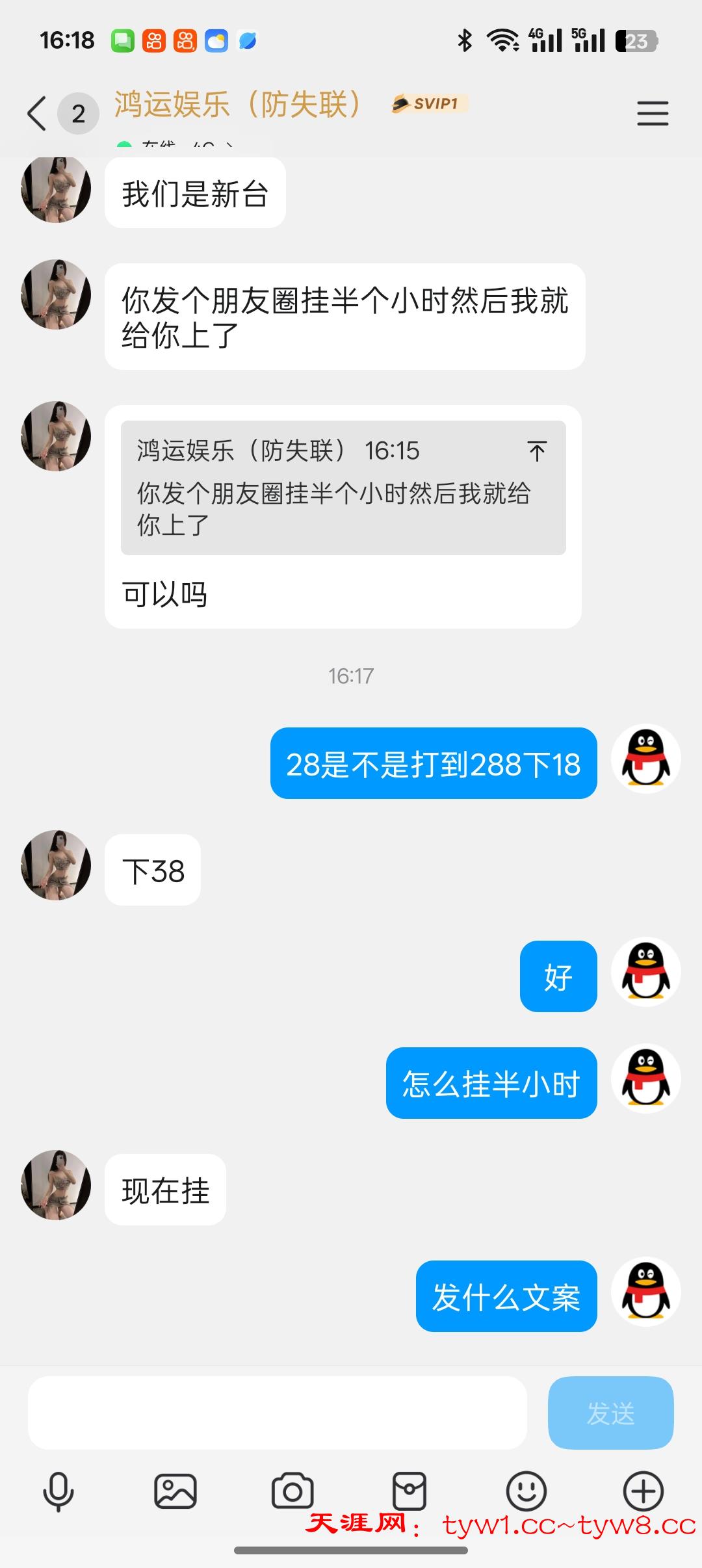Open the camera to take a photo
The width and height of the screenshot is (702, 1568).
(x=292, y=1491)
